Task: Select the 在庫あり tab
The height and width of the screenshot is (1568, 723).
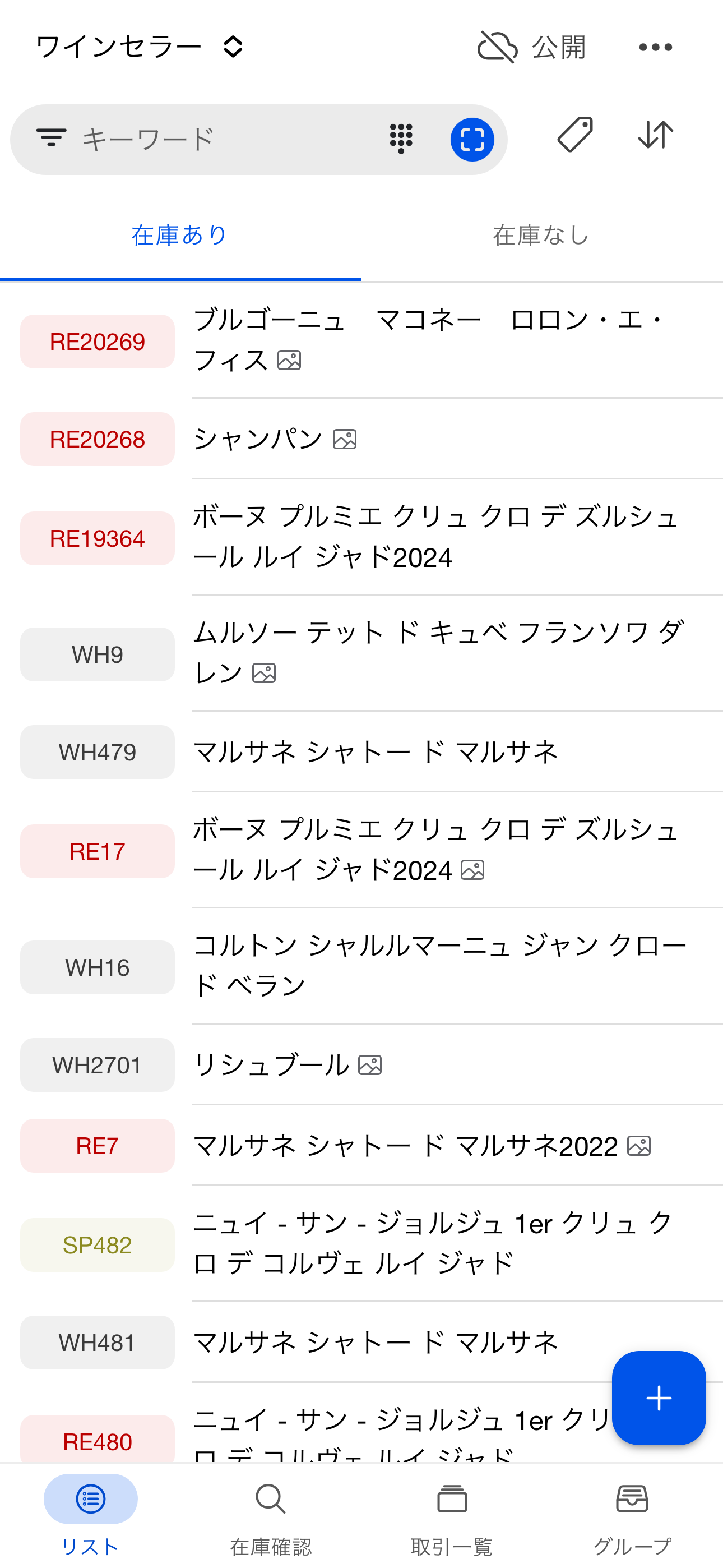Action: pyautogui.click(x=179, y=235)
